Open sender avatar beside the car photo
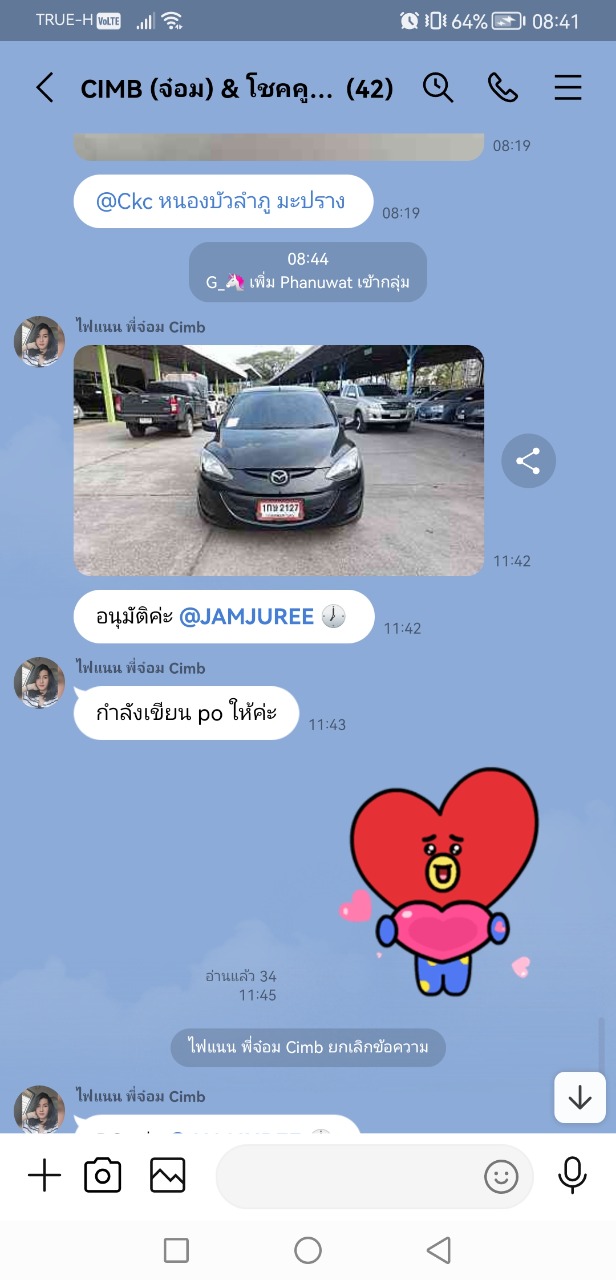The width and height of the screenshot is (616, 1280). (x=40, y=342)
